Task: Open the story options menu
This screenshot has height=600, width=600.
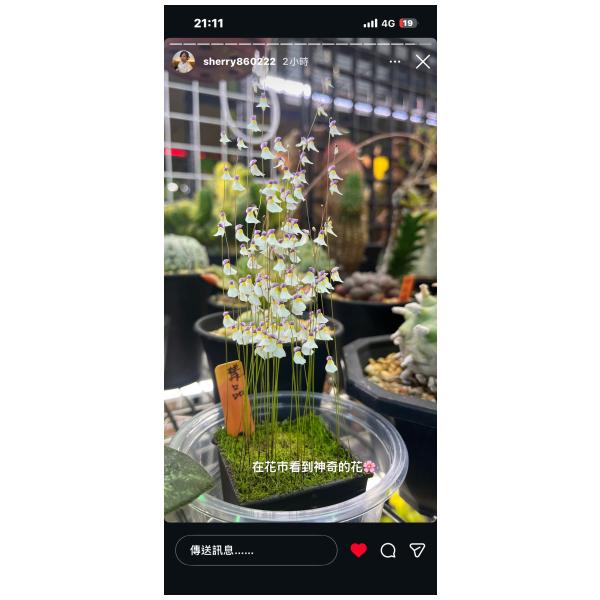Action: 395,62
